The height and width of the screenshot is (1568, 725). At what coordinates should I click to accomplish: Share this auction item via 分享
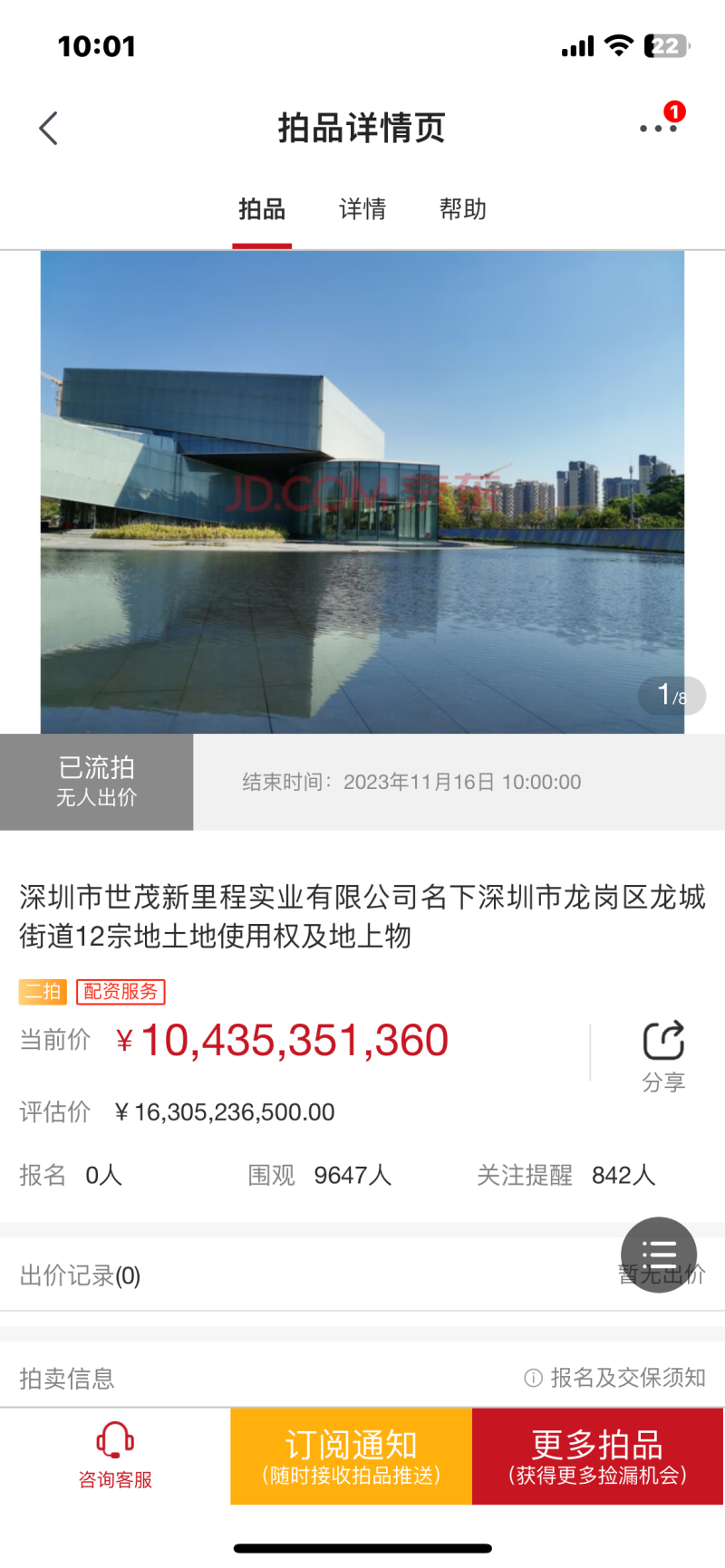click(663, 1055)
